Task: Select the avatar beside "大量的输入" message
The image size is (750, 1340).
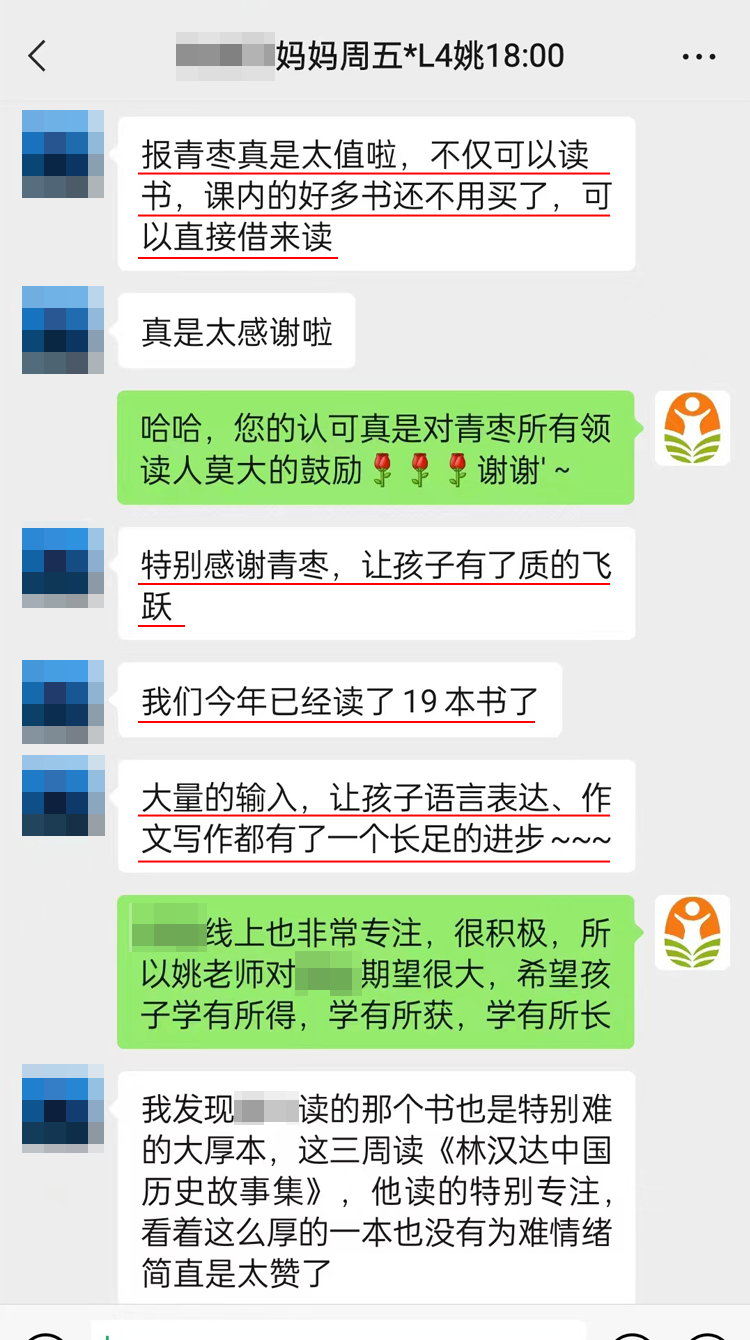Action: click(x=63, y=795)
